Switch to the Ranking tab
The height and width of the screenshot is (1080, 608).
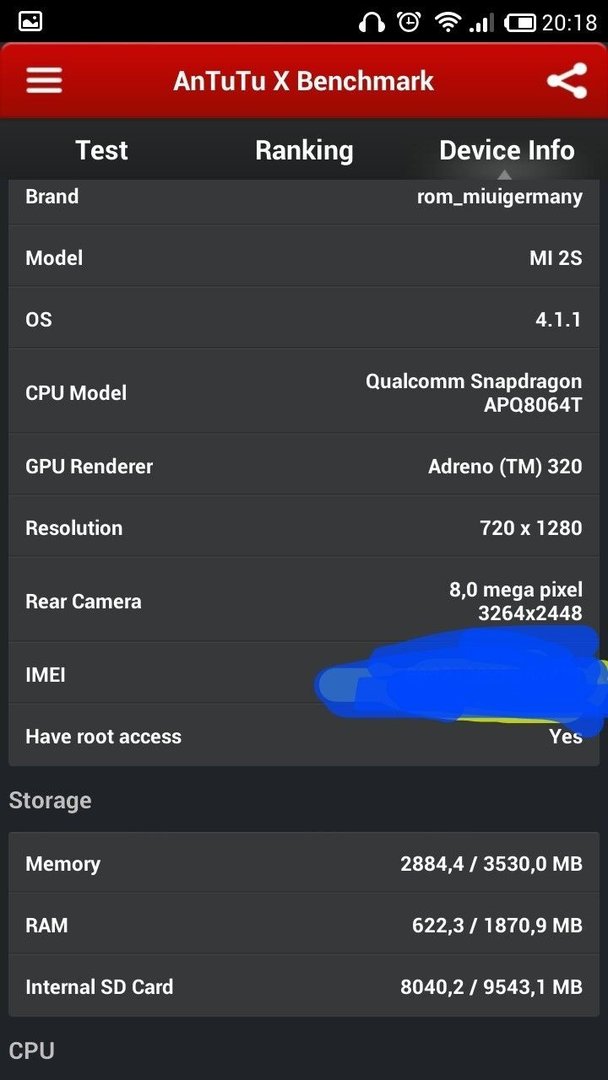tap(304, 150)
